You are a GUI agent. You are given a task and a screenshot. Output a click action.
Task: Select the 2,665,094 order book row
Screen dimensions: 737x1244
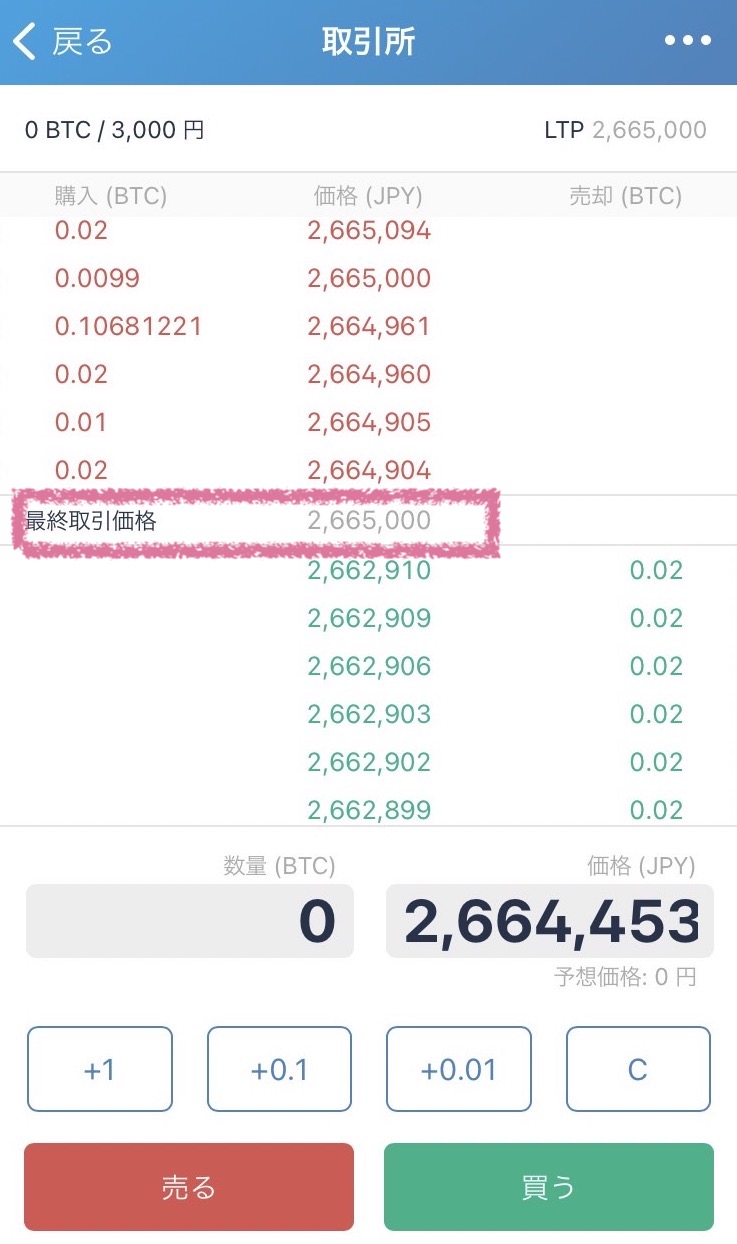[x=368, y=231]
